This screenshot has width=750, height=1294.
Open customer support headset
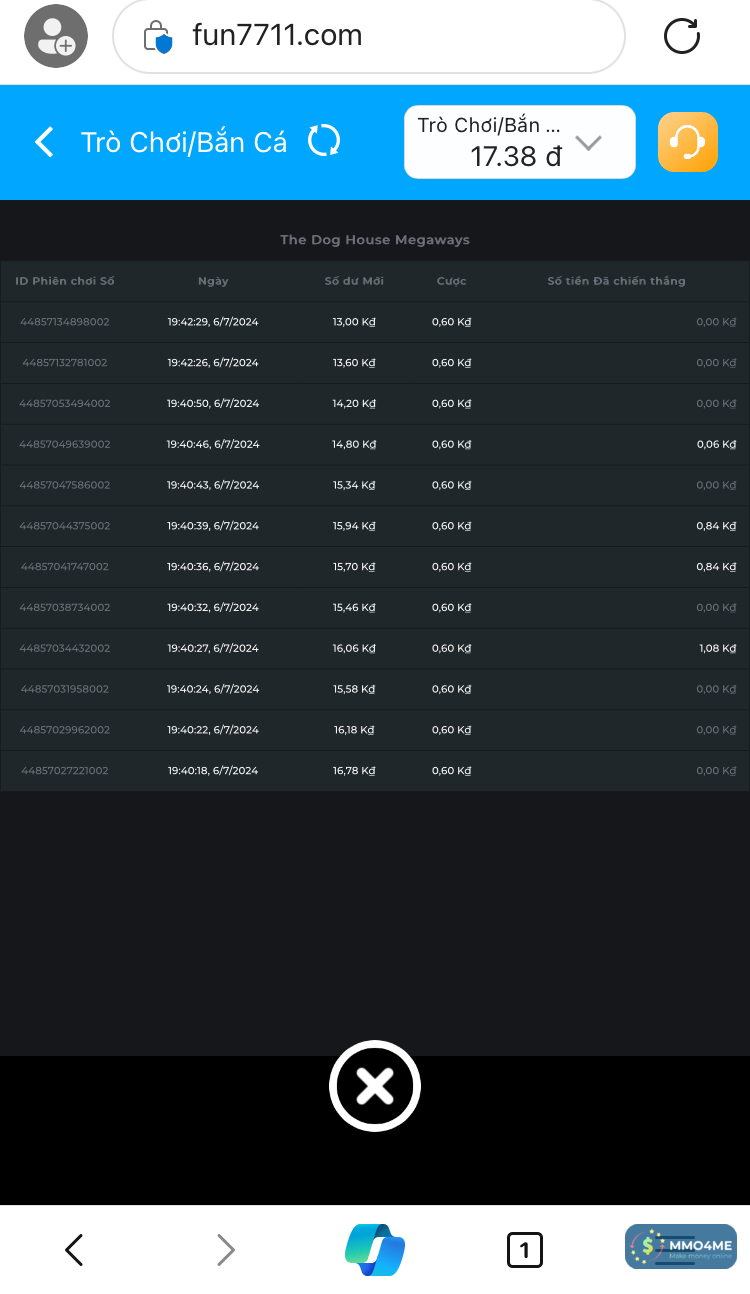click(688, 142)
